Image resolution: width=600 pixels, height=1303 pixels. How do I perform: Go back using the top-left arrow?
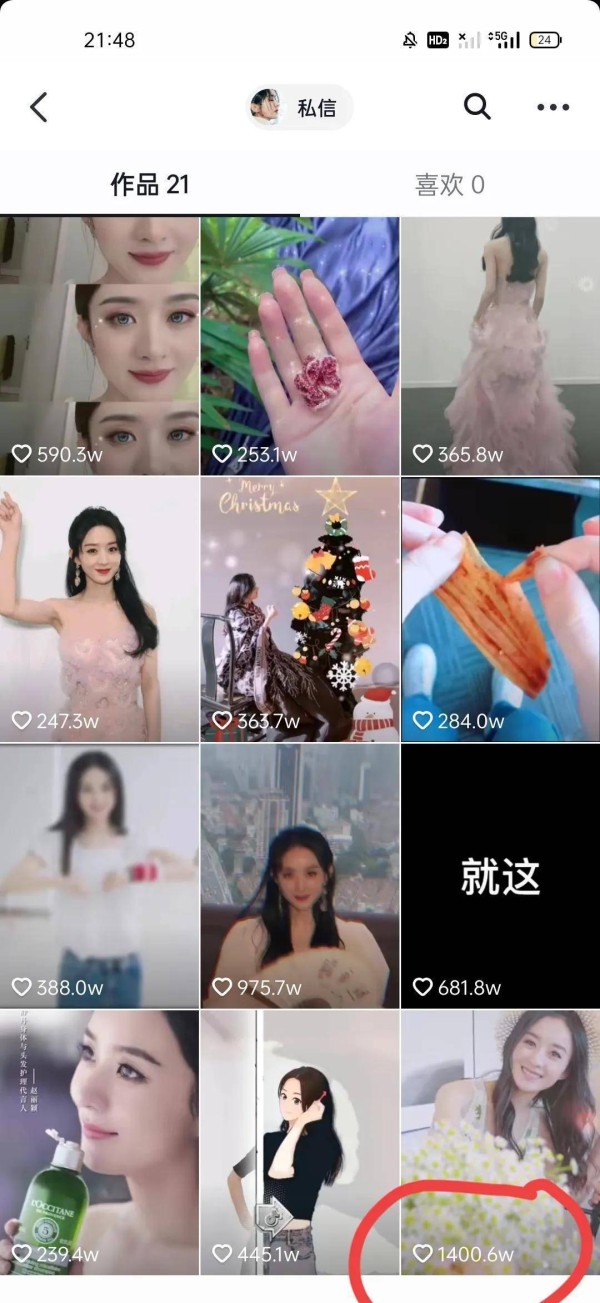point(39,107)
